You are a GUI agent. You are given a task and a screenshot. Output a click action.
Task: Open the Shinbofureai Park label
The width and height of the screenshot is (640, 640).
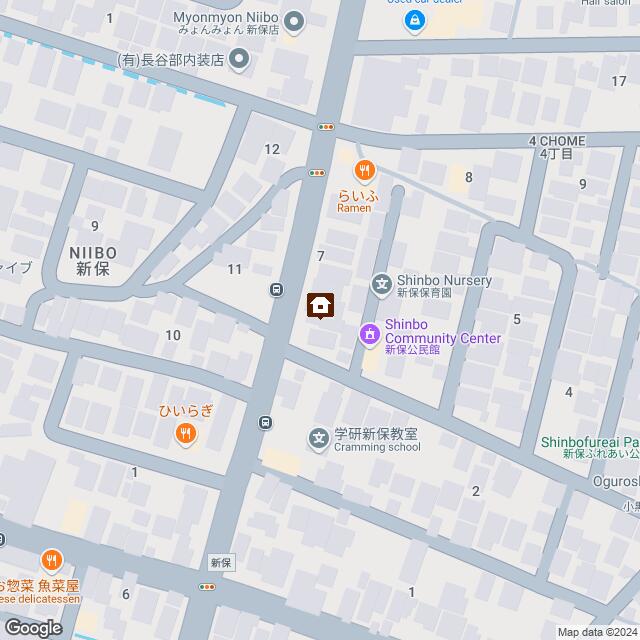pos(590,441)
